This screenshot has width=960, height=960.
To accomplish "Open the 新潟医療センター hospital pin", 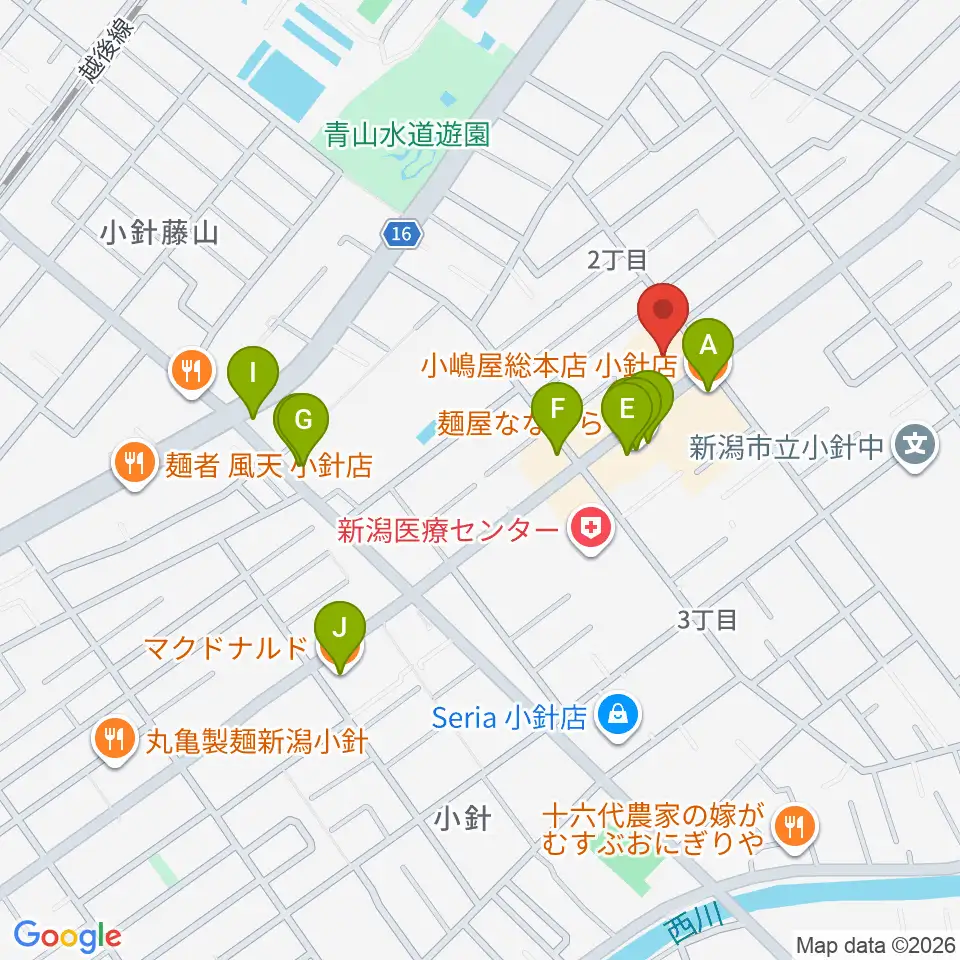I will 590,530.
